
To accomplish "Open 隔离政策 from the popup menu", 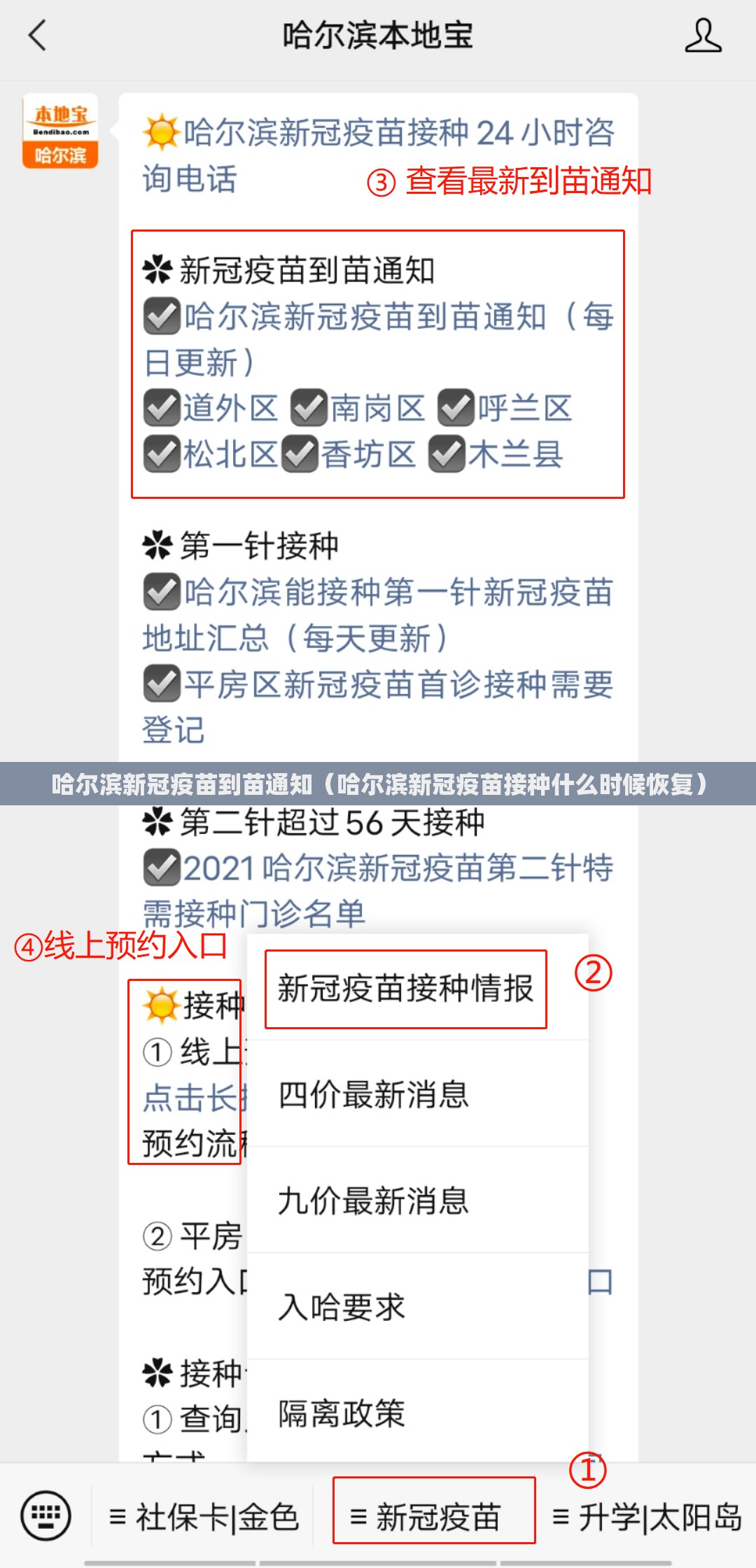I will [x=342, y=1413].
